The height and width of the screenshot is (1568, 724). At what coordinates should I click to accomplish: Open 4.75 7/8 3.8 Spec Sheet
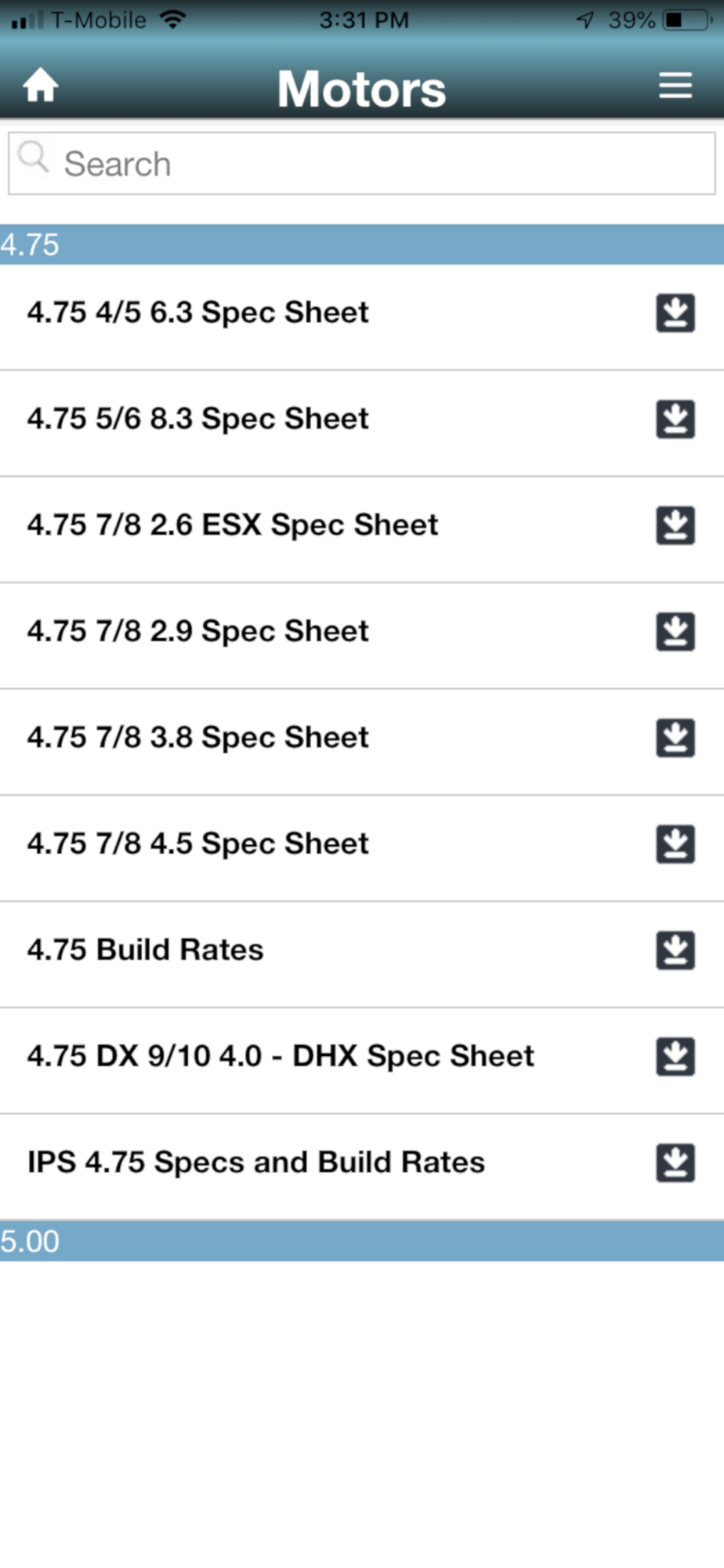pos(362,738)
